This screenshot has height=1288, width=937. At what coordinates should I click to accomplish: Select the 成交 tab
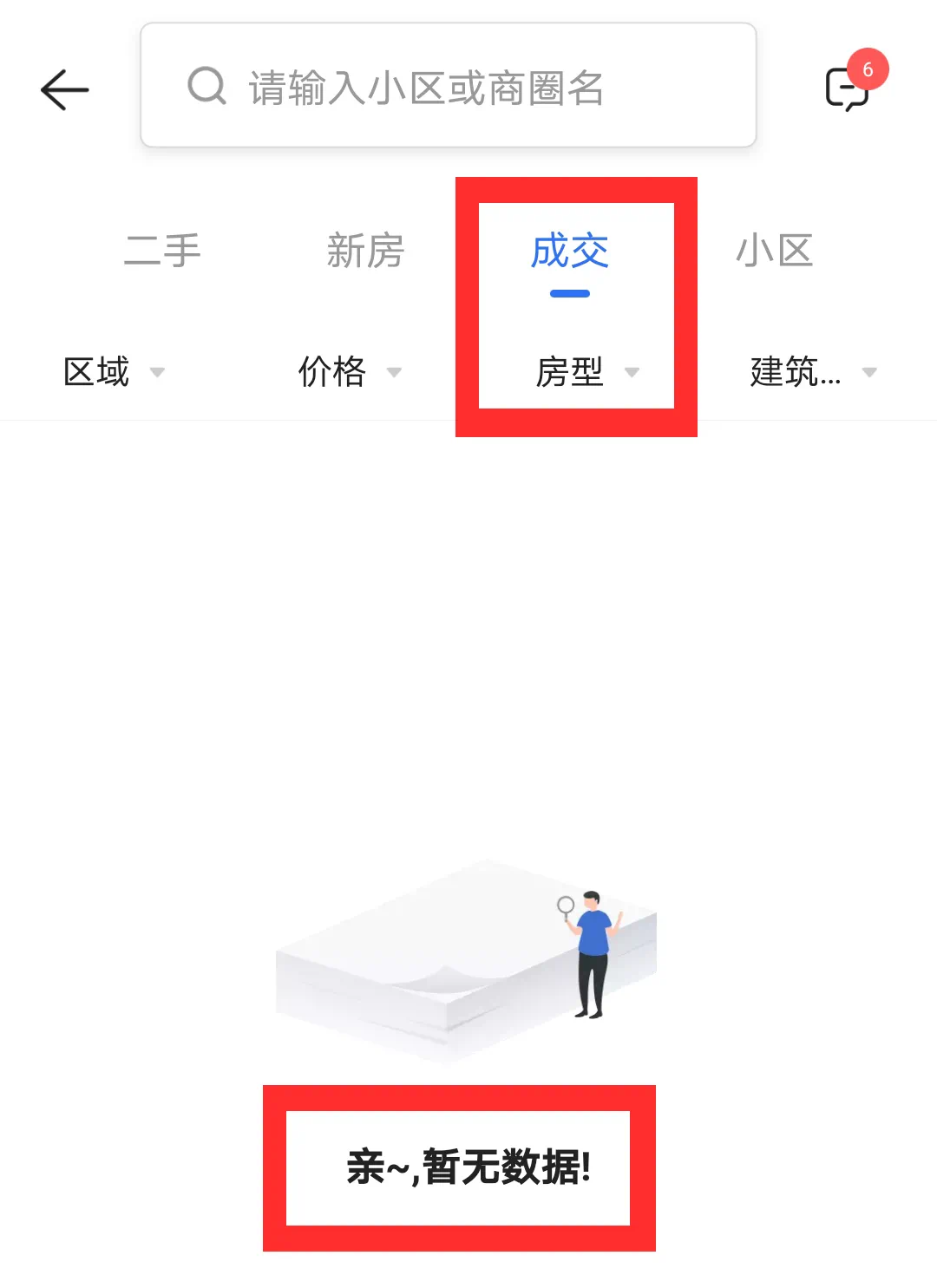(570, 252)
